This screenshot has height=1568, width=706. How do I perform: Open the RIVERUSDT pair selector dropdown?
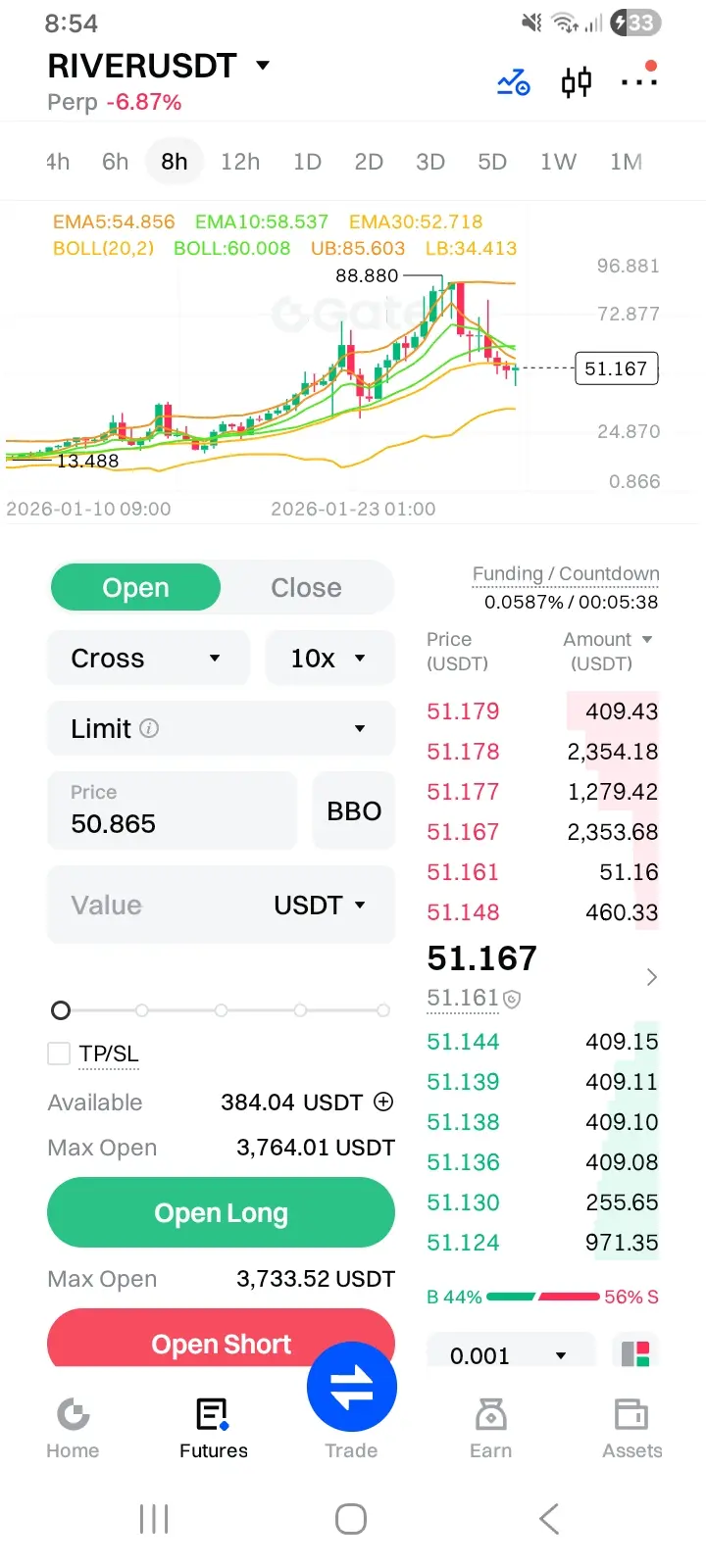(x=159, y=66)
